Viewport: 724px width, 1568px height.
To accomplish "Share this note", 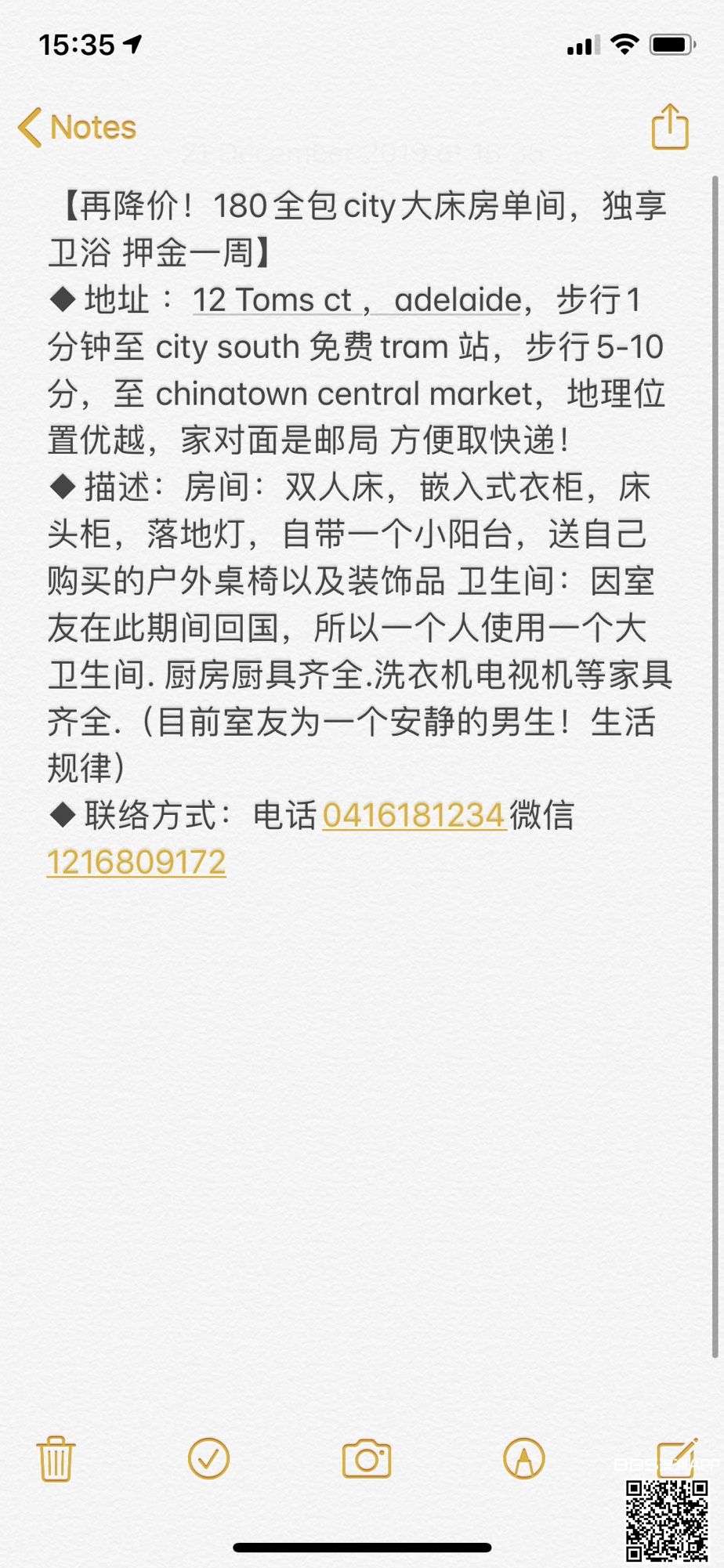I will click(670, 126).
